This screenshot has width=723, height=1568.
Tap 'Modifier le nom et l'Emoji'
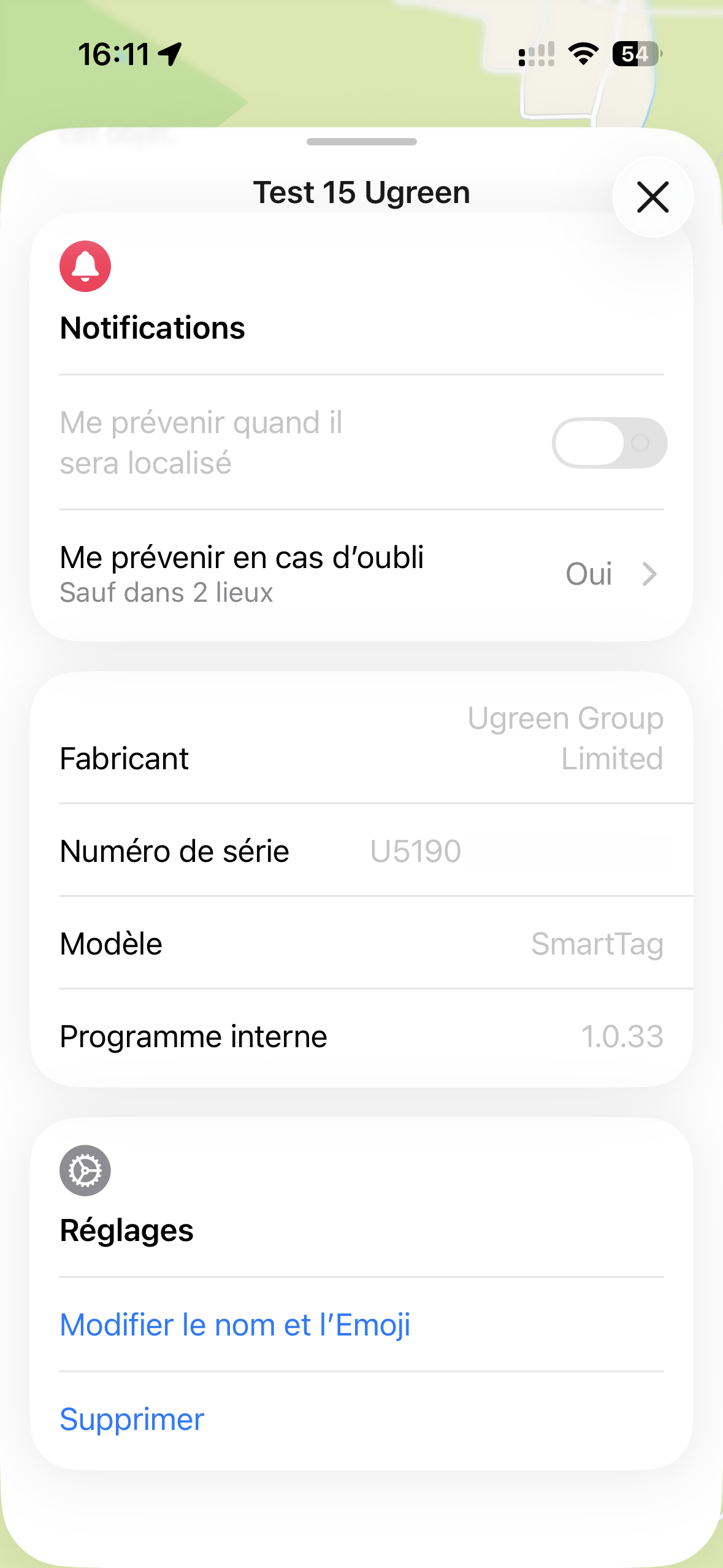[x=235, y=1325]
